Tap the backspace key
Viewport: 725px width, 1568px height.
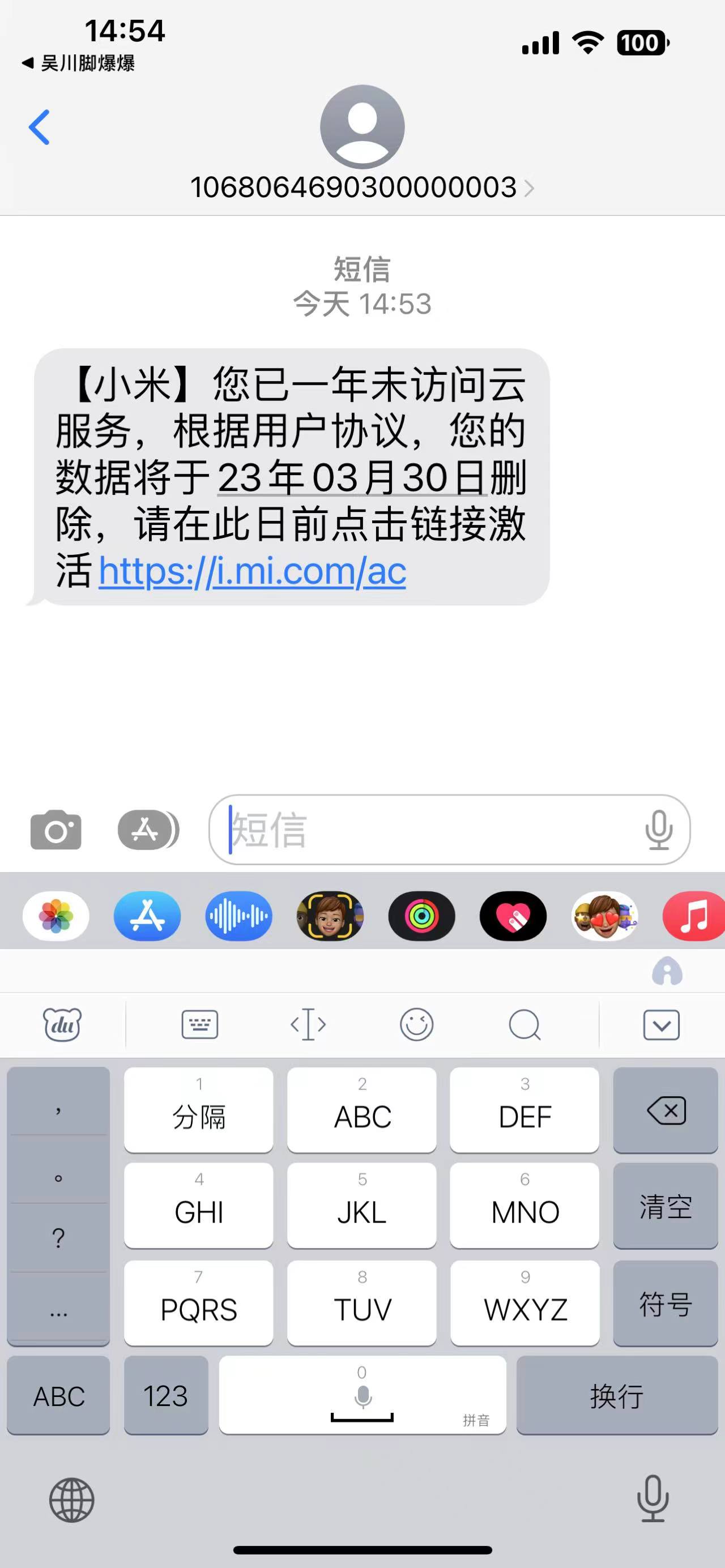666,1110
